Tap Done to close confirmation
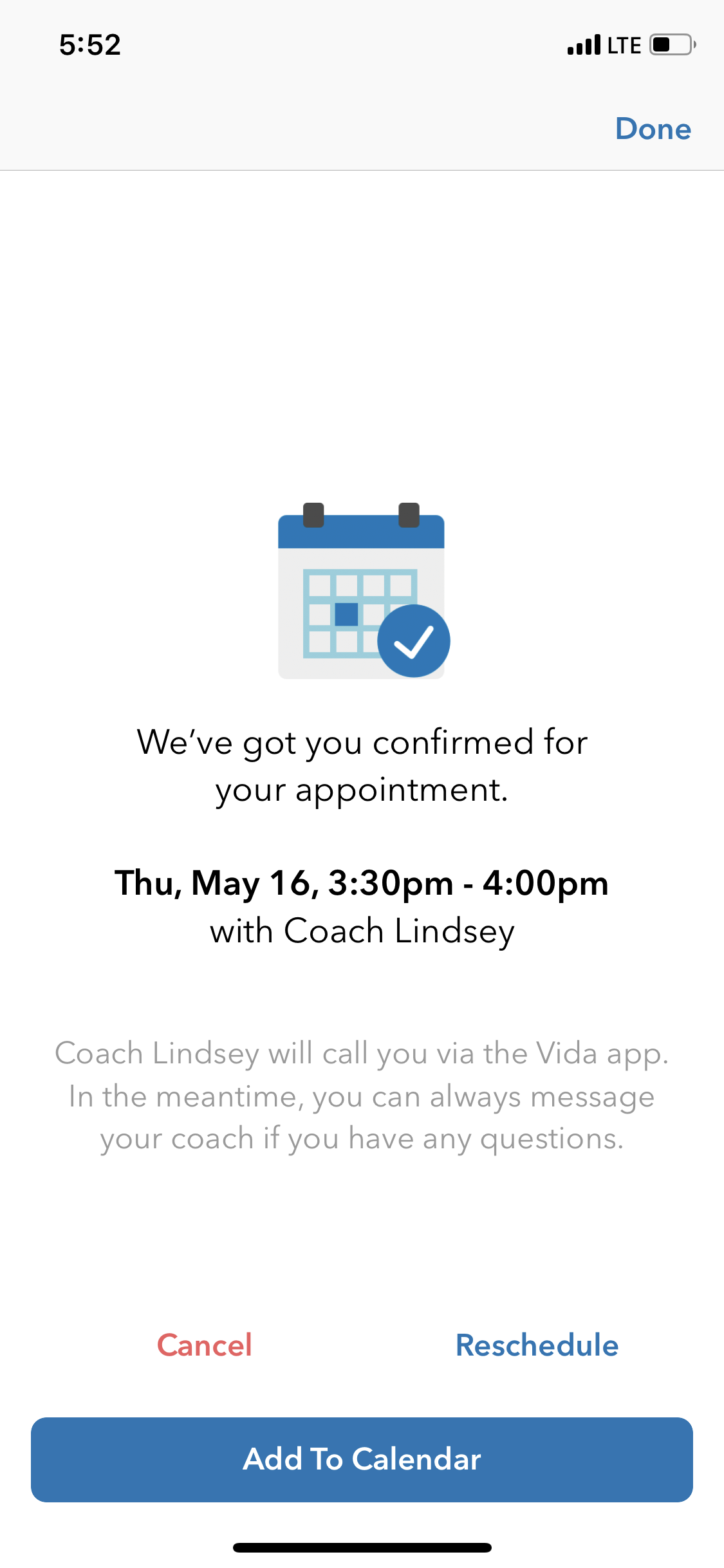 653,129
